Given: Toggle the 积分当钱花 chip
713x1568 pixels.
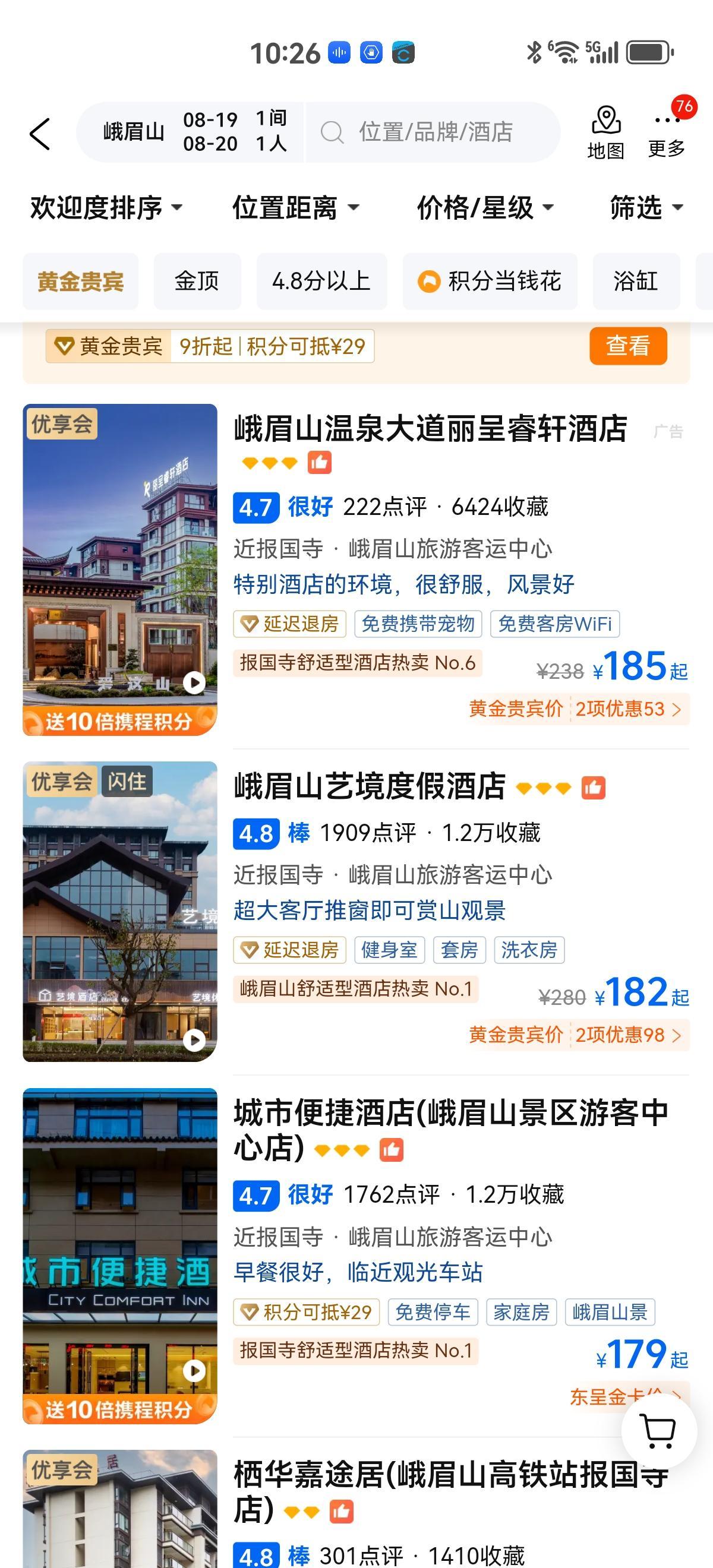Looking at the screenshot, I should click(490, 281).
